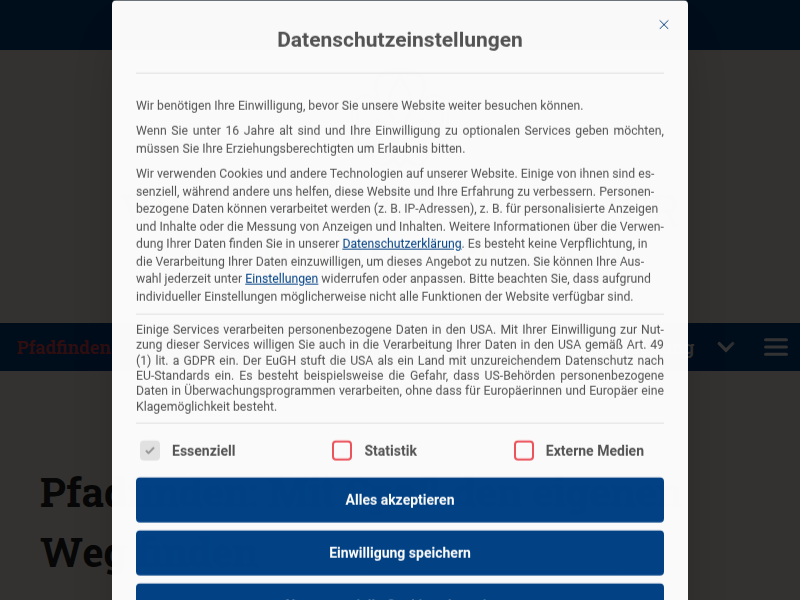Open the Datenschutzerklärung link
The image size is (800, 600).
(x=401, y=244)
